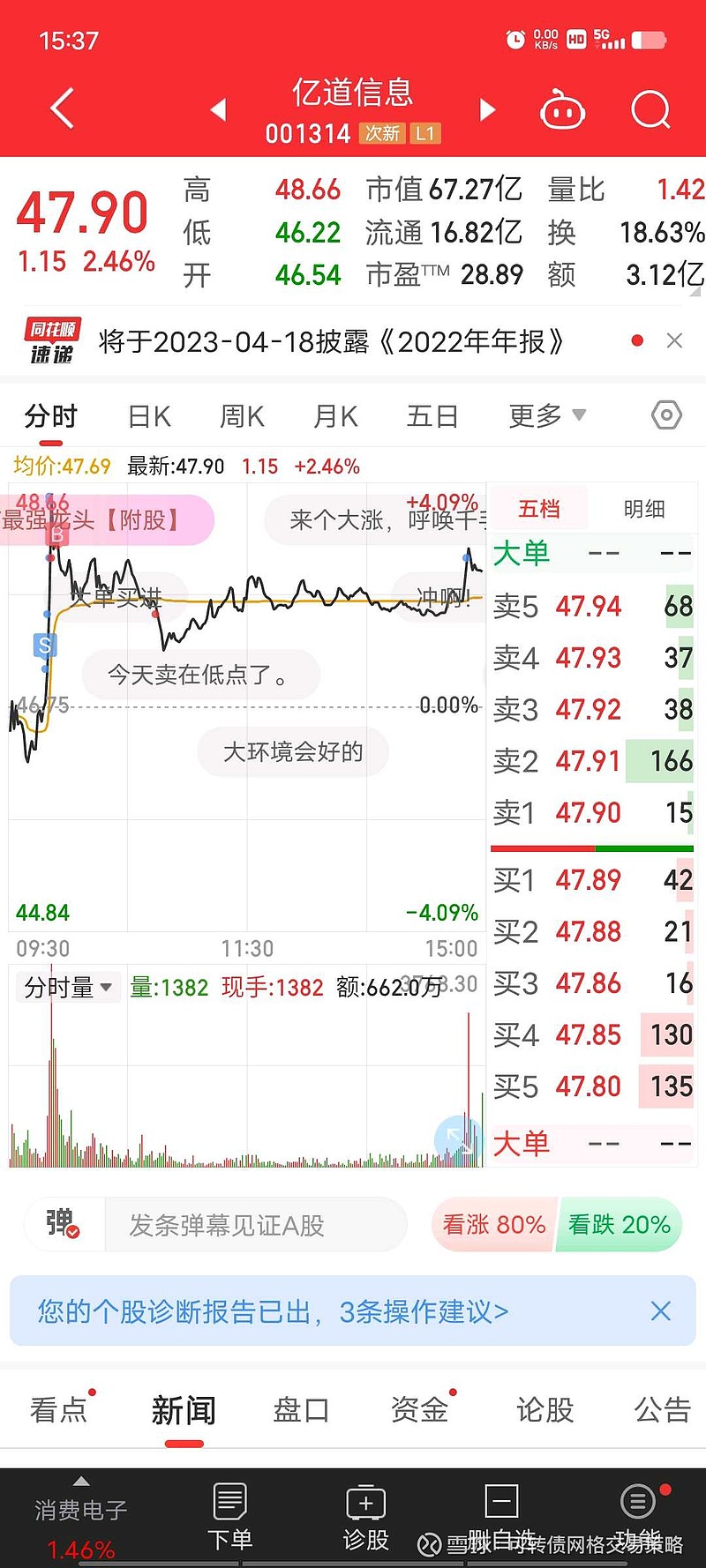Switch to the 明细 trades tab
The height and width of the screenshot is (1568, 706).
point(644,509)
